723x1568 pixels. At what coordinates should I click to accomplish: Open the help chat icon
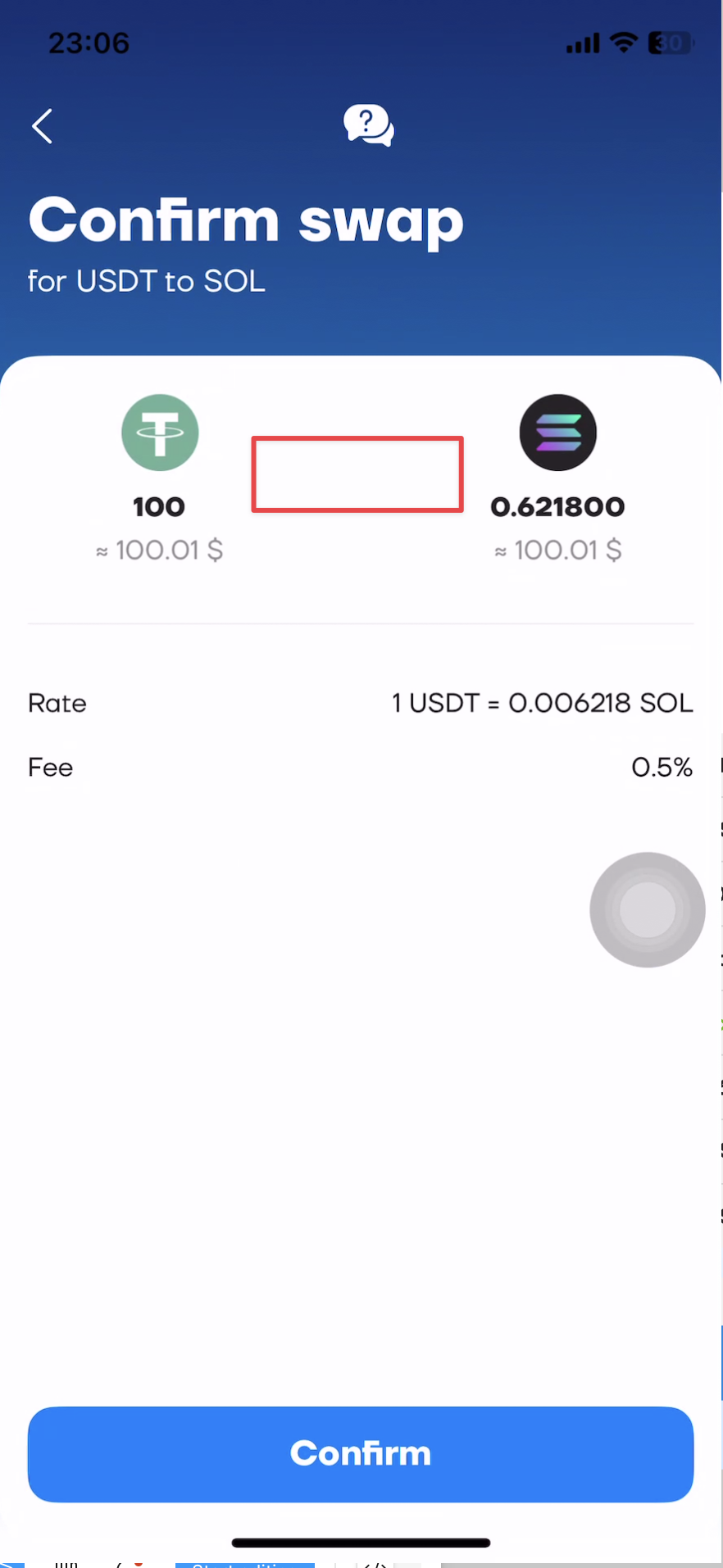[369, 125]
